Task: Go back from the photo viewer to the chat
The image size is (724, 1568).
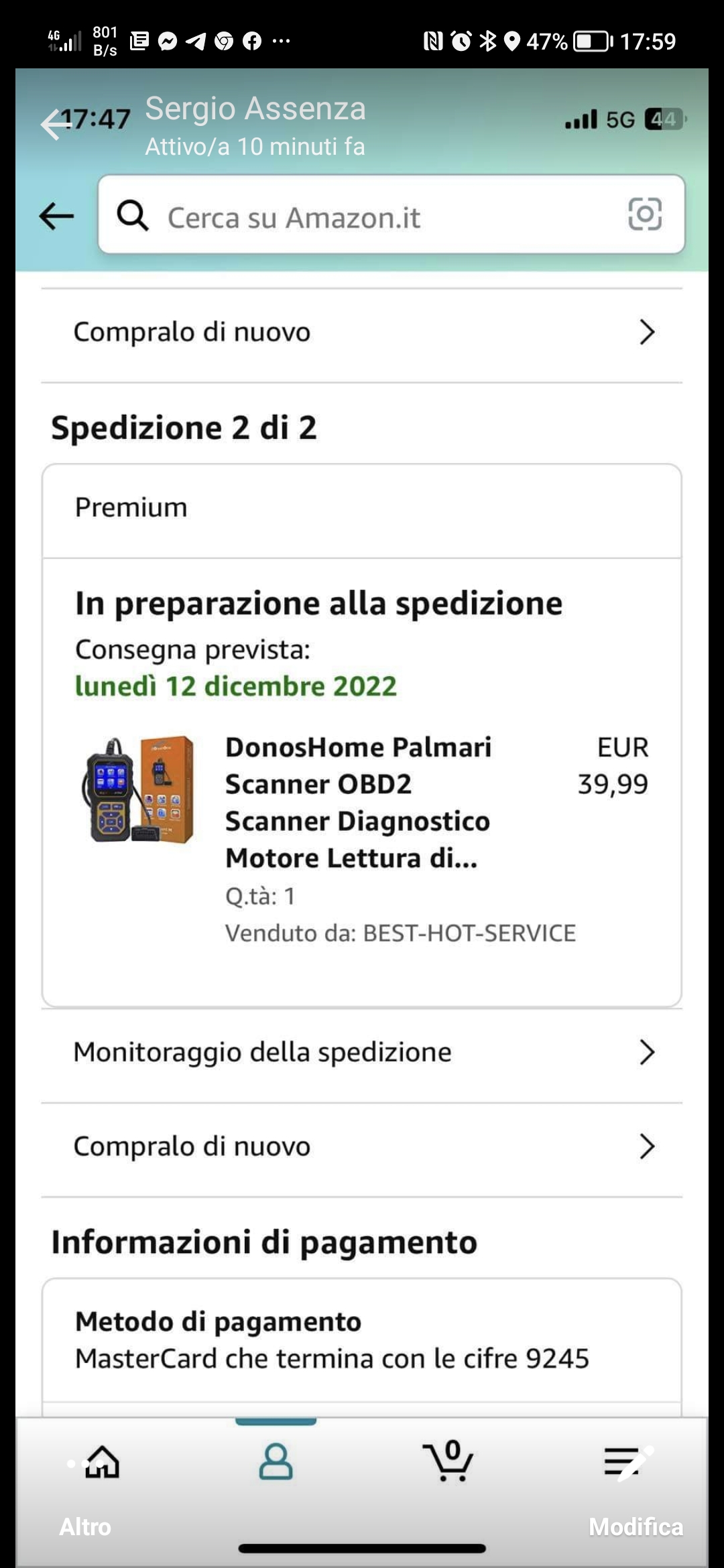Action: (x=54, y=125)
